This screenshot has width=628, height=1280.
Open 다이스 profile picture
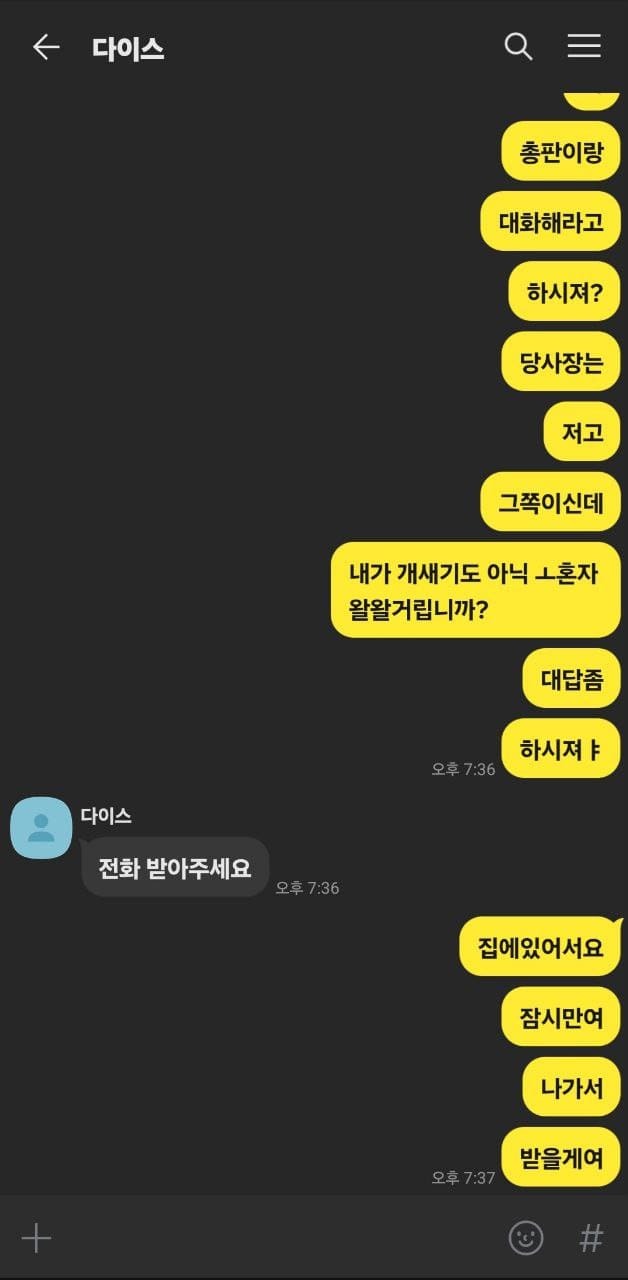41,827
